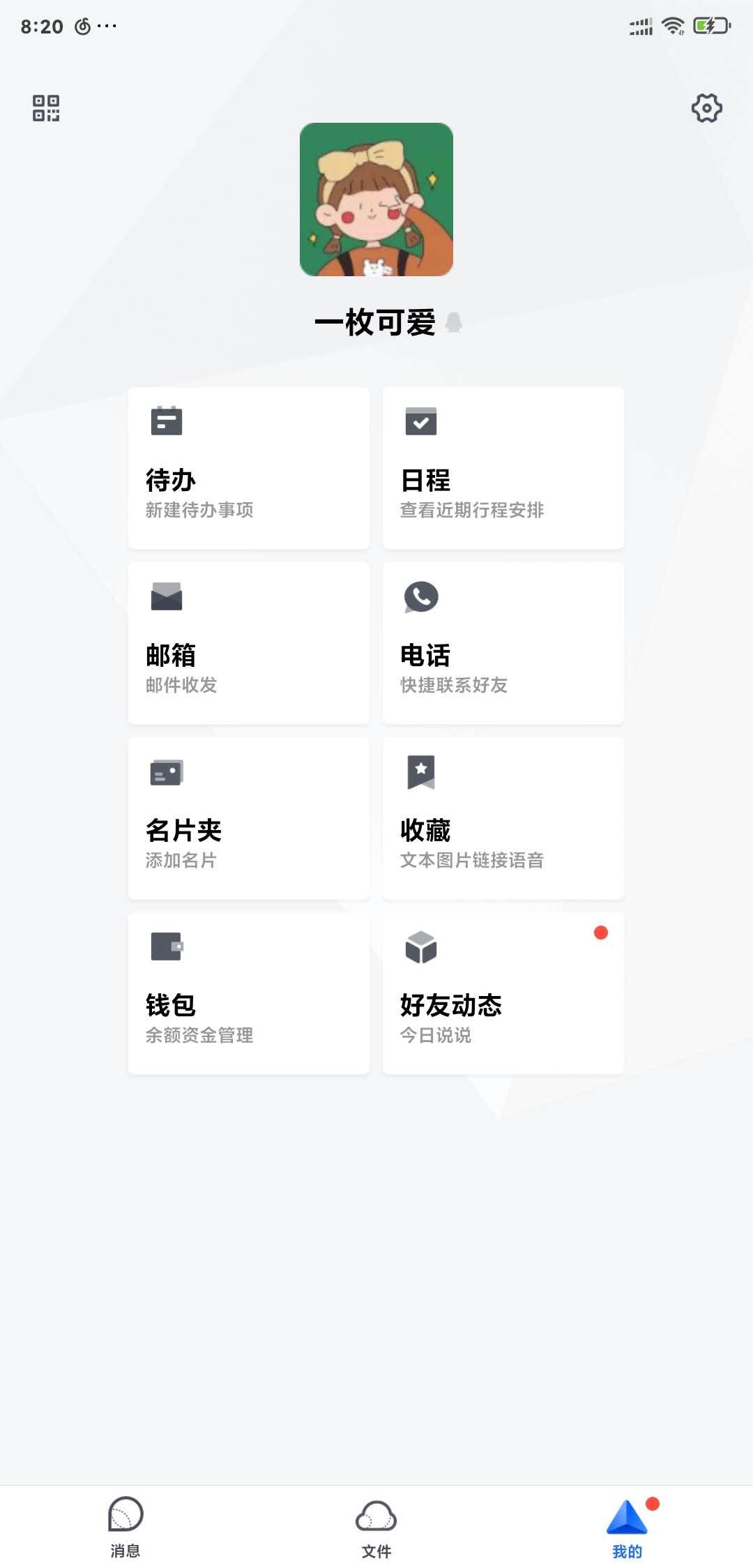Click the 待办 notepad icon
Viewport: 753px width, 1568px height.
coord(166,422)
